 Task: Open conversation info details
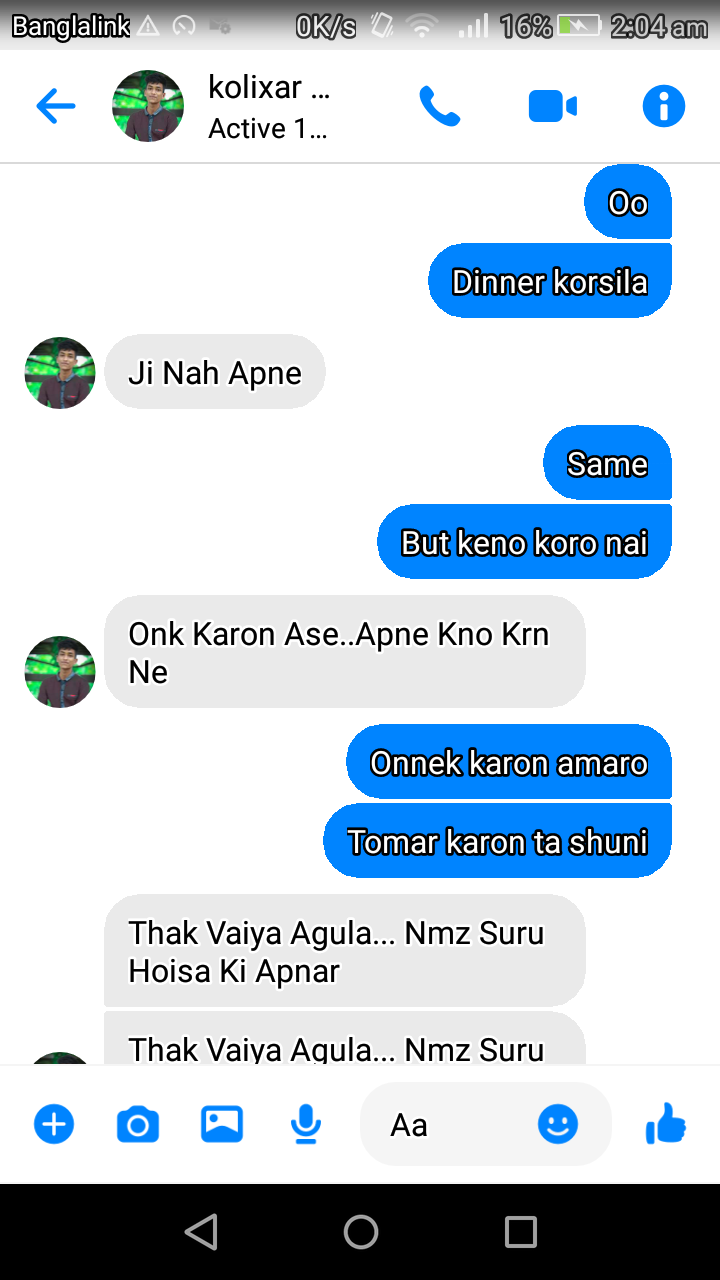click(x=664, y=106)
